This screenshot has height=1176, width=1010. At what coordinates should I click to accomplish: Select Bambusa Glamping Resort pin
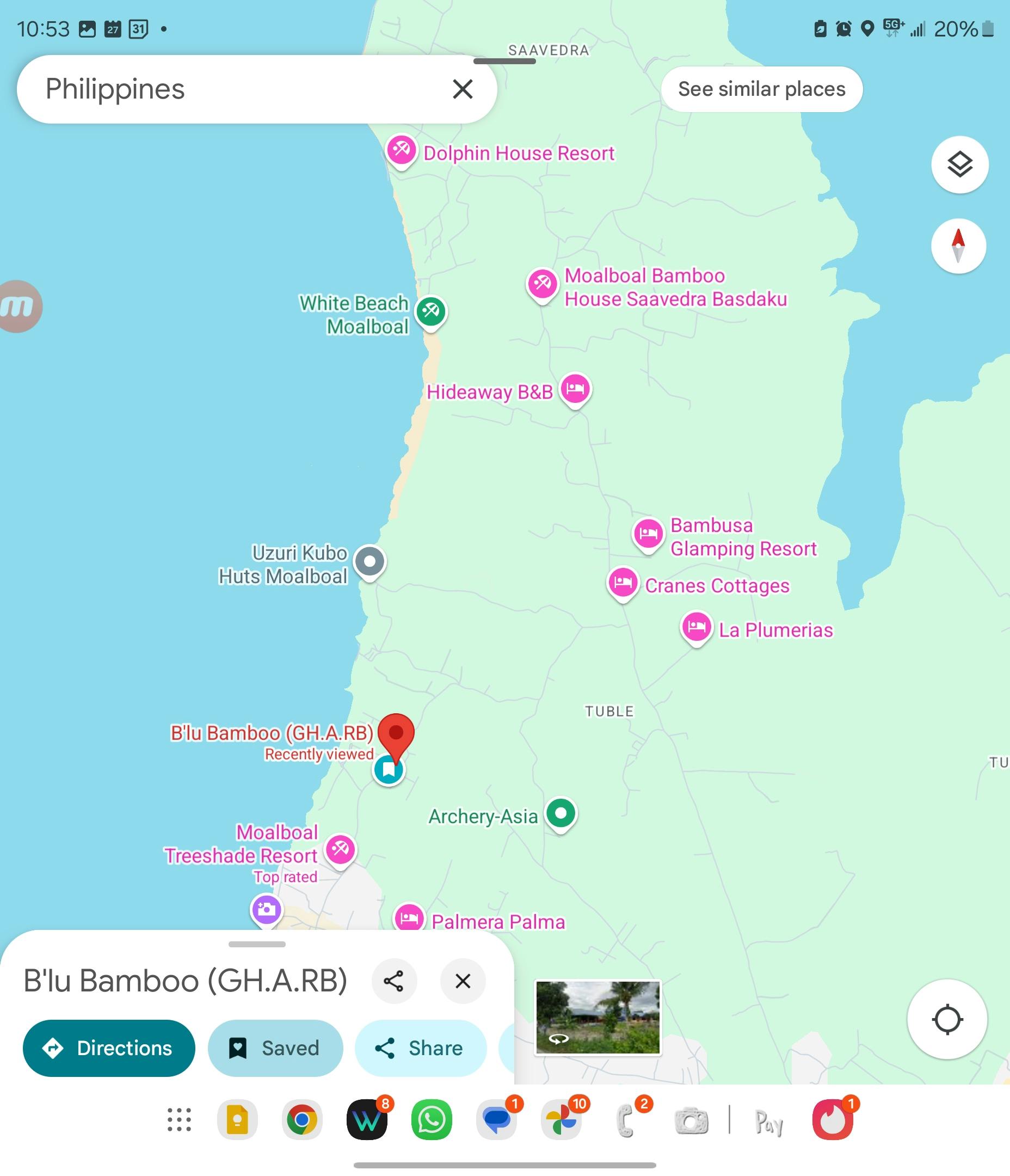coord(648,534)
